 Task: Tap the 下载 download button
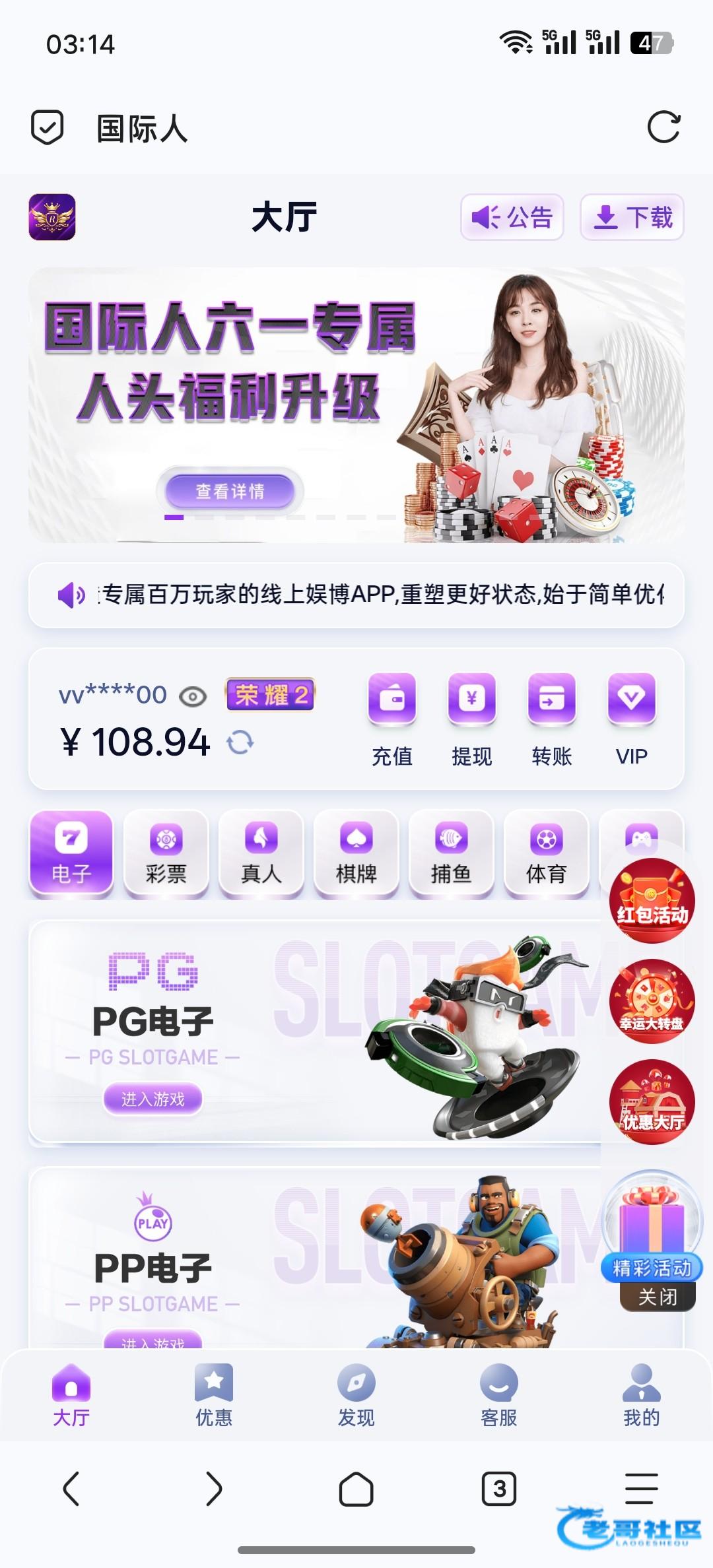pos(632,217)
